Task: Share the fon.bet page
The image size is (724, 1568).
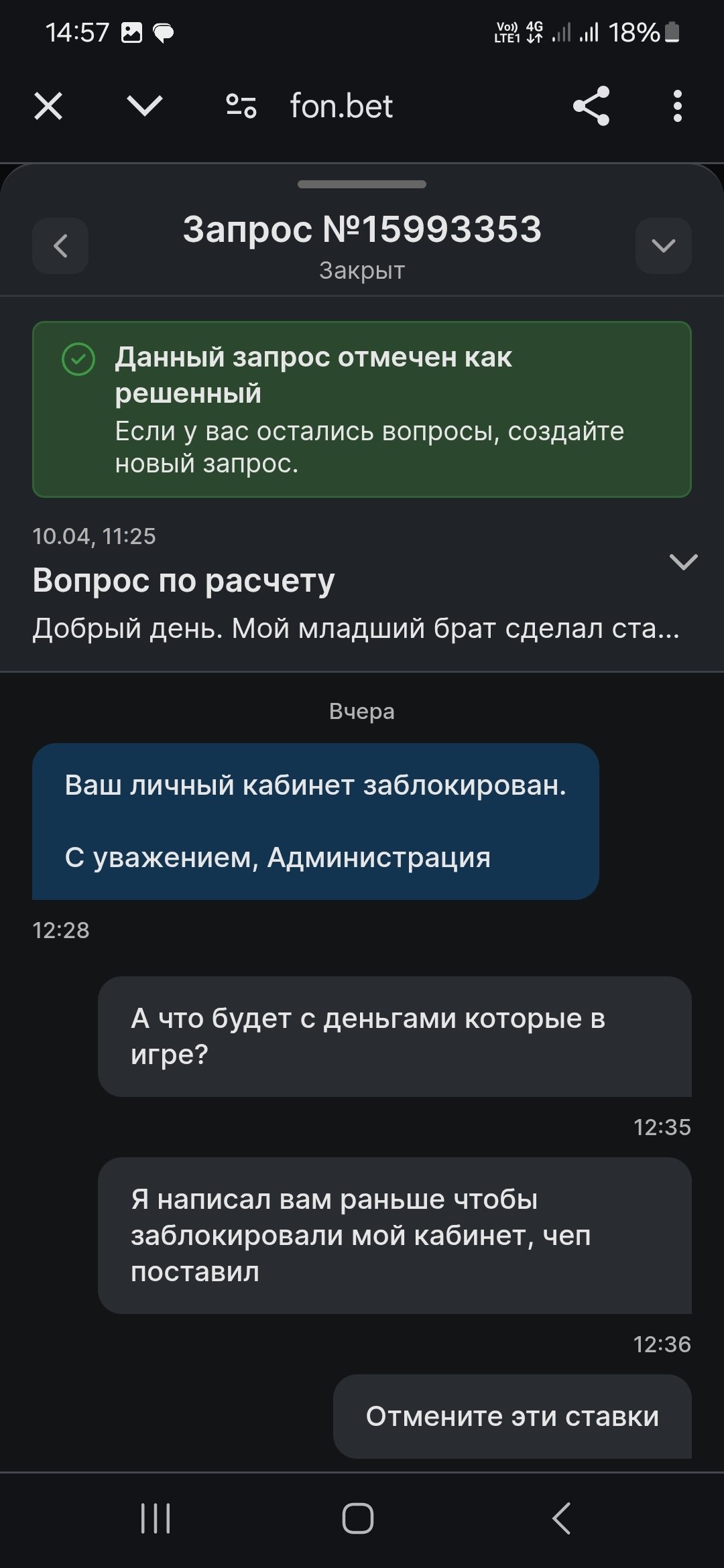Action: pos(591,106)
